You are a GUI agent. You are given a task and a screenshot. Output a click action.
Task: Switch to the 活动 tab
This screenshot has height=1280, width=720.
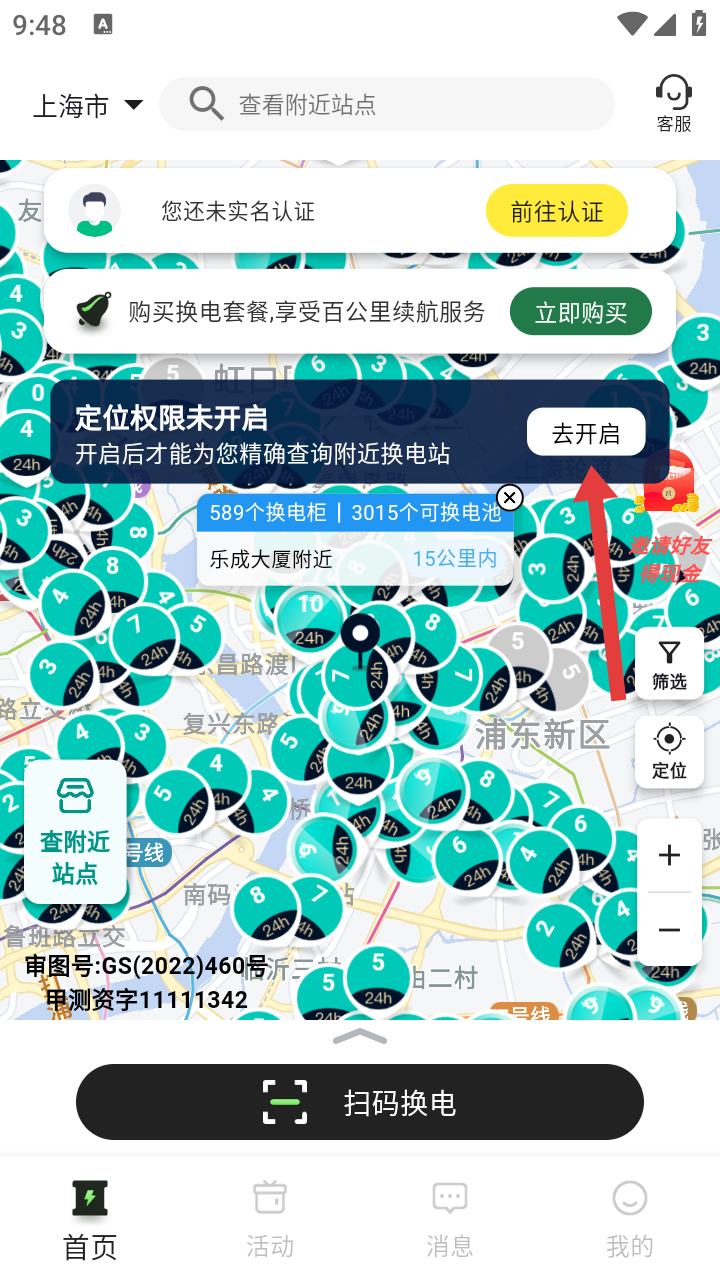pos(270,1218)
